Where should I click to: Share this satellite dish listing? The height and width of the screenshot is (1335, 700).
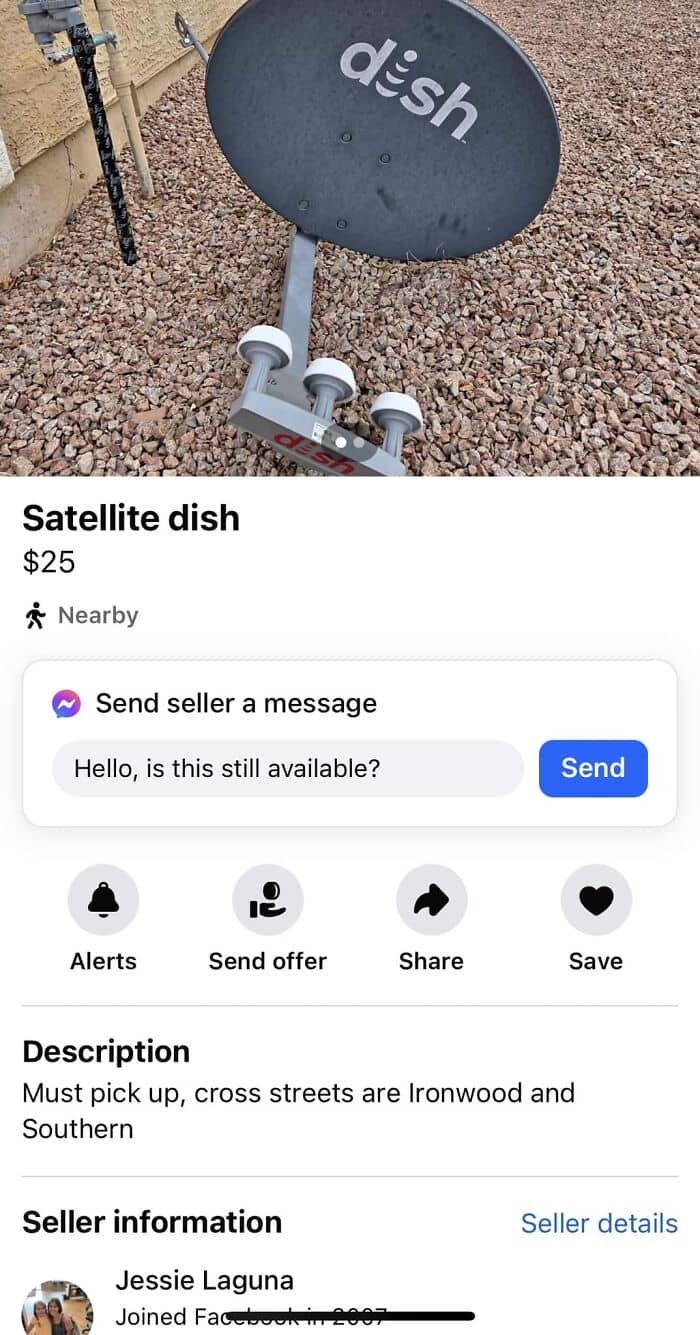pos(431,900)
